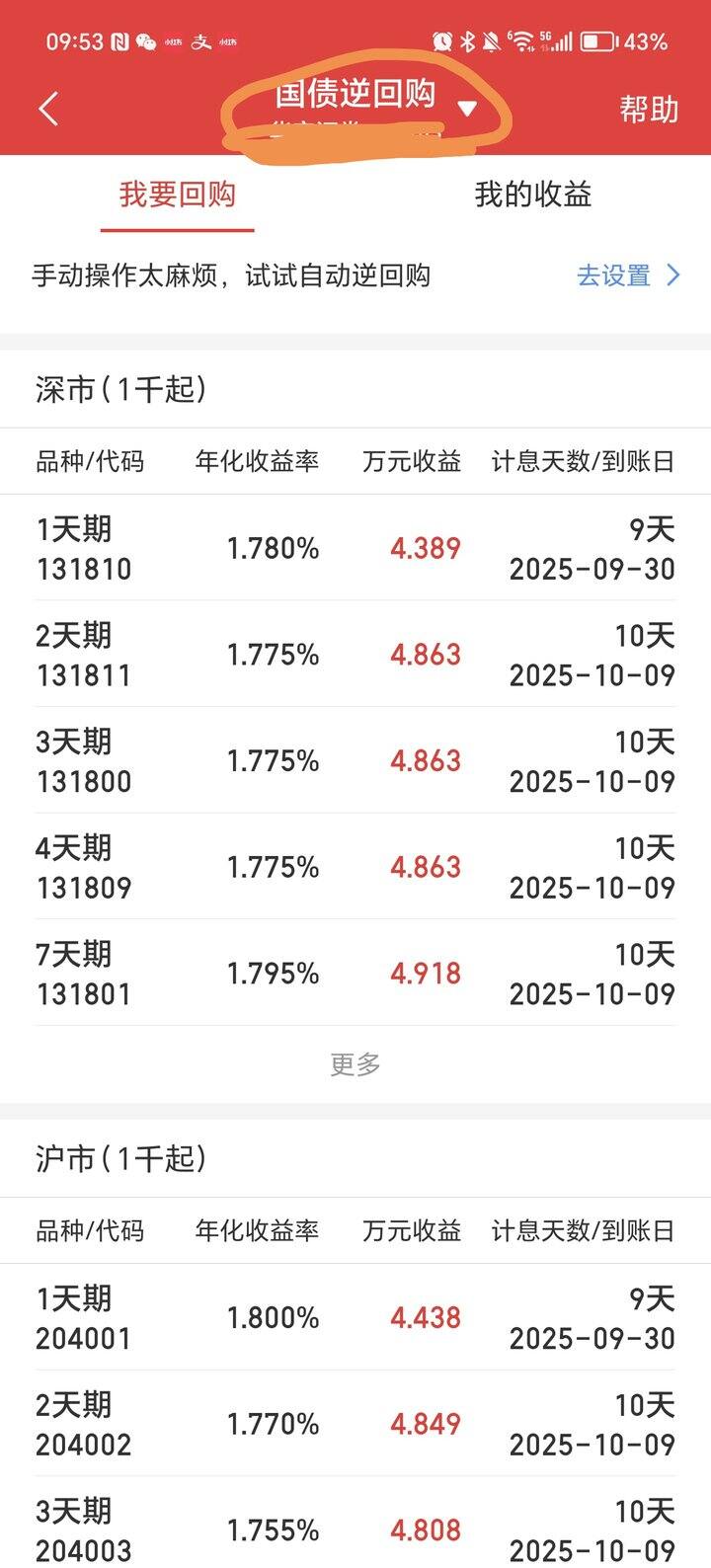Select the 1天期 204001 Shanghai product
Image resolution: width=711 pixels, height=1568 pixels.
click(355, 1317)
